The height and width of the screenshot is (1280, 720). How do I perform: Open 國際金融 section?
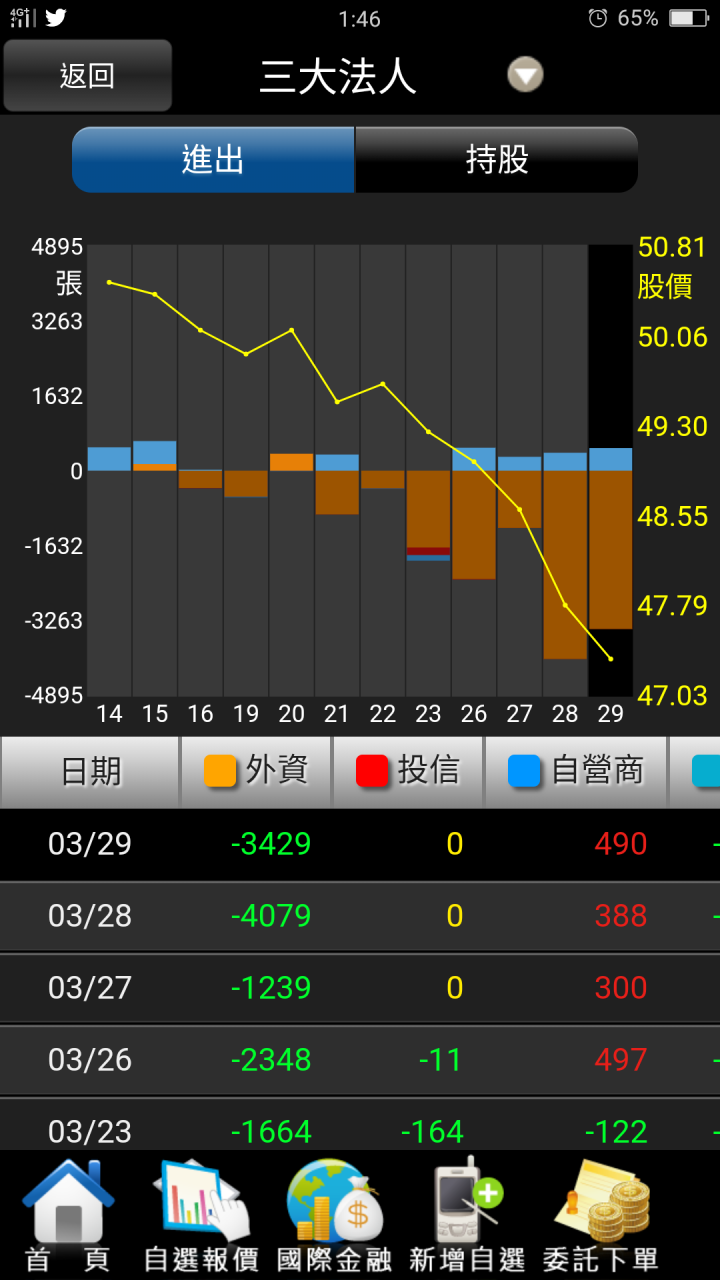pos(335,1216)
